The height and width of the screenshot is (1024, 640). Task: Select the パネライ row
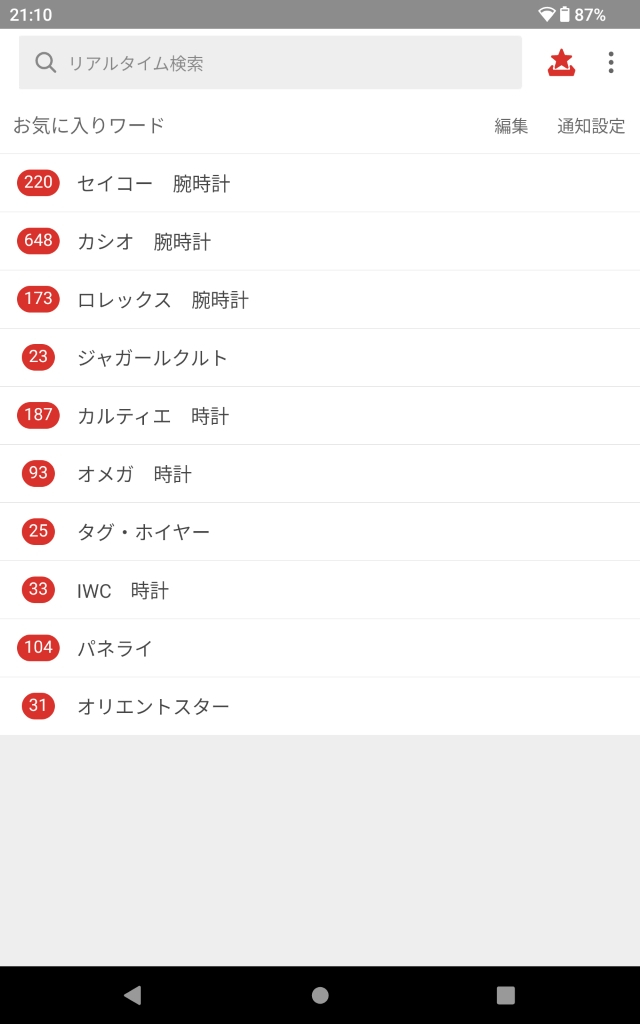115,648
